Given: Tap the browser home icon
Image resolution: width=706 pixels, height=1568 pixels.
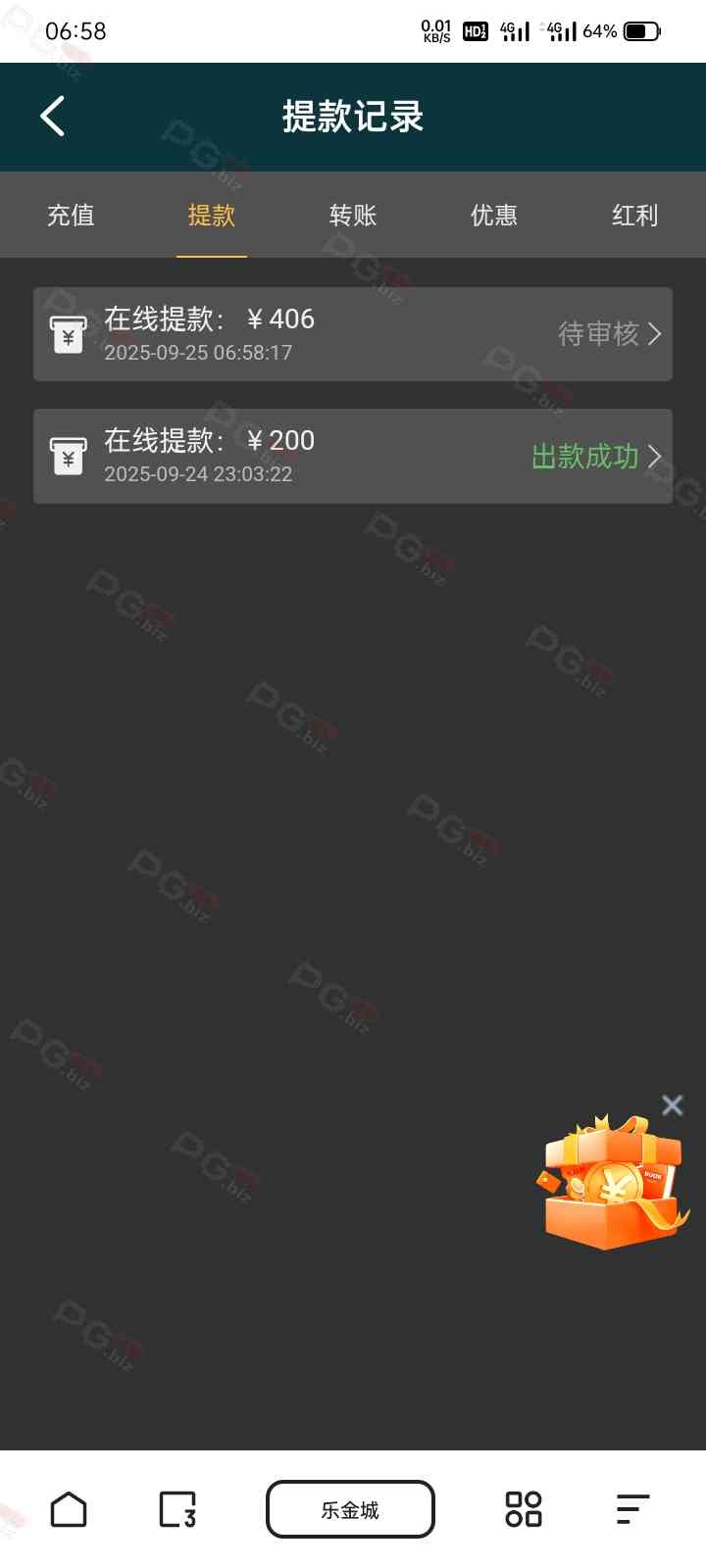Looking at the screenshot, I should click(69, 1509).
